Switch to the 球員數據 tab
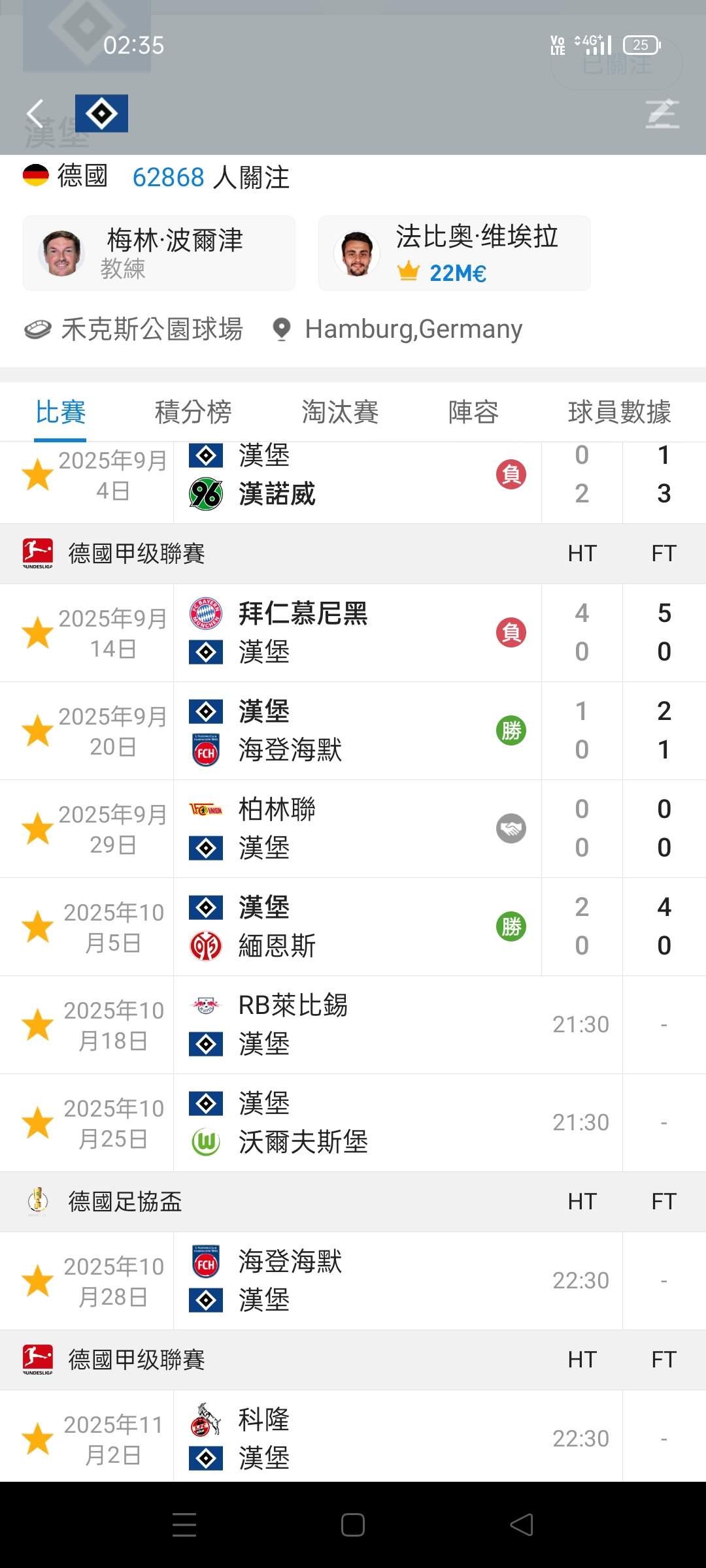The image size is (706, 1568). [x=619, y=412]
